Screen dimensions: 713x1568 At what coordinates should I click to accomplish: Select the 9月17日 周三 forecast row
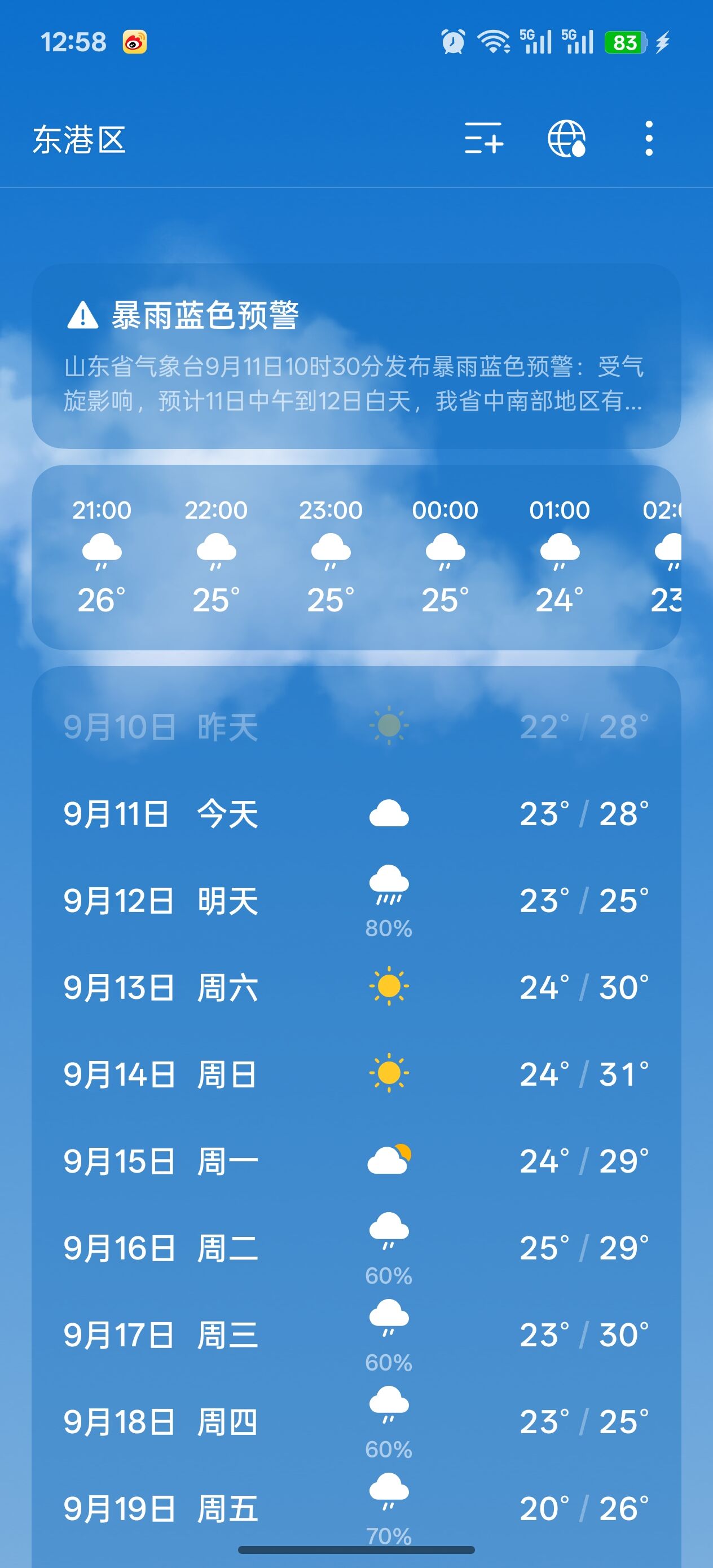click(x=356, y=1335)
